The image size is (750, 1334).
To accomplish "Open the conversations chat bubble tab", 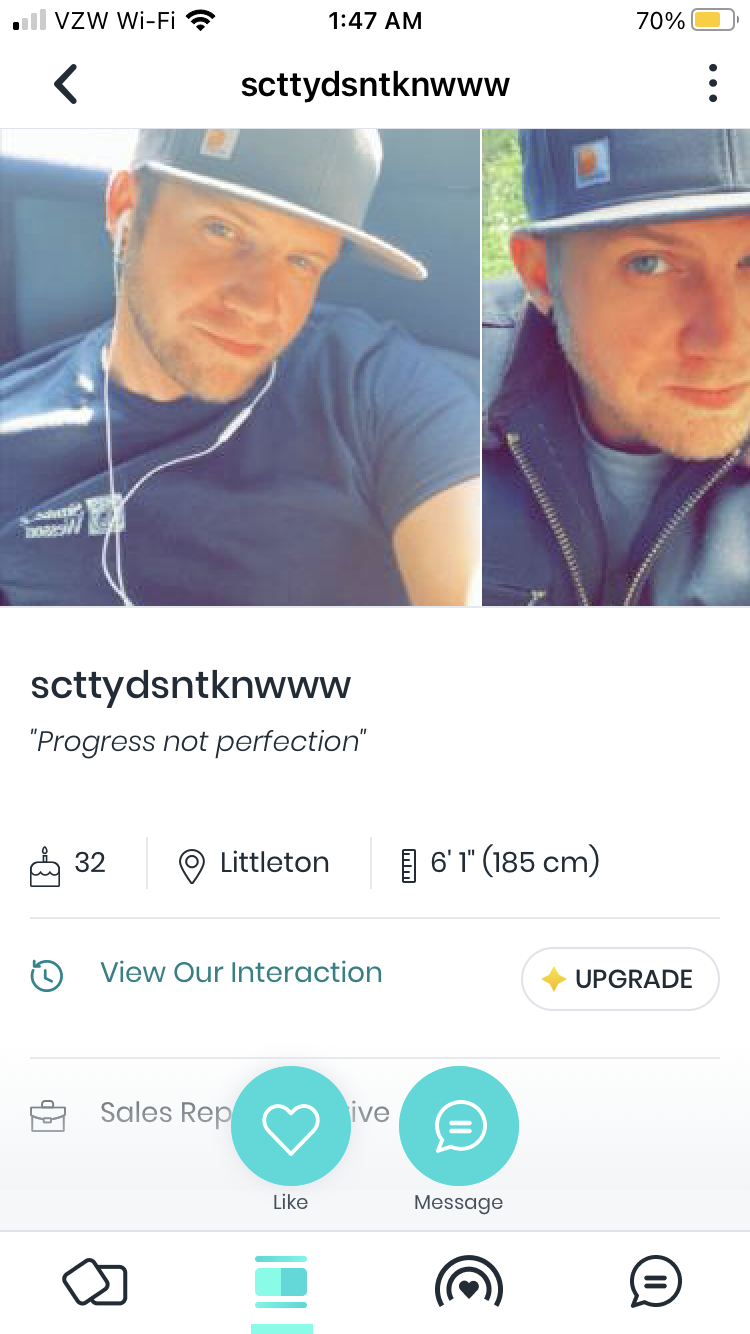I will click(656, 1281).
